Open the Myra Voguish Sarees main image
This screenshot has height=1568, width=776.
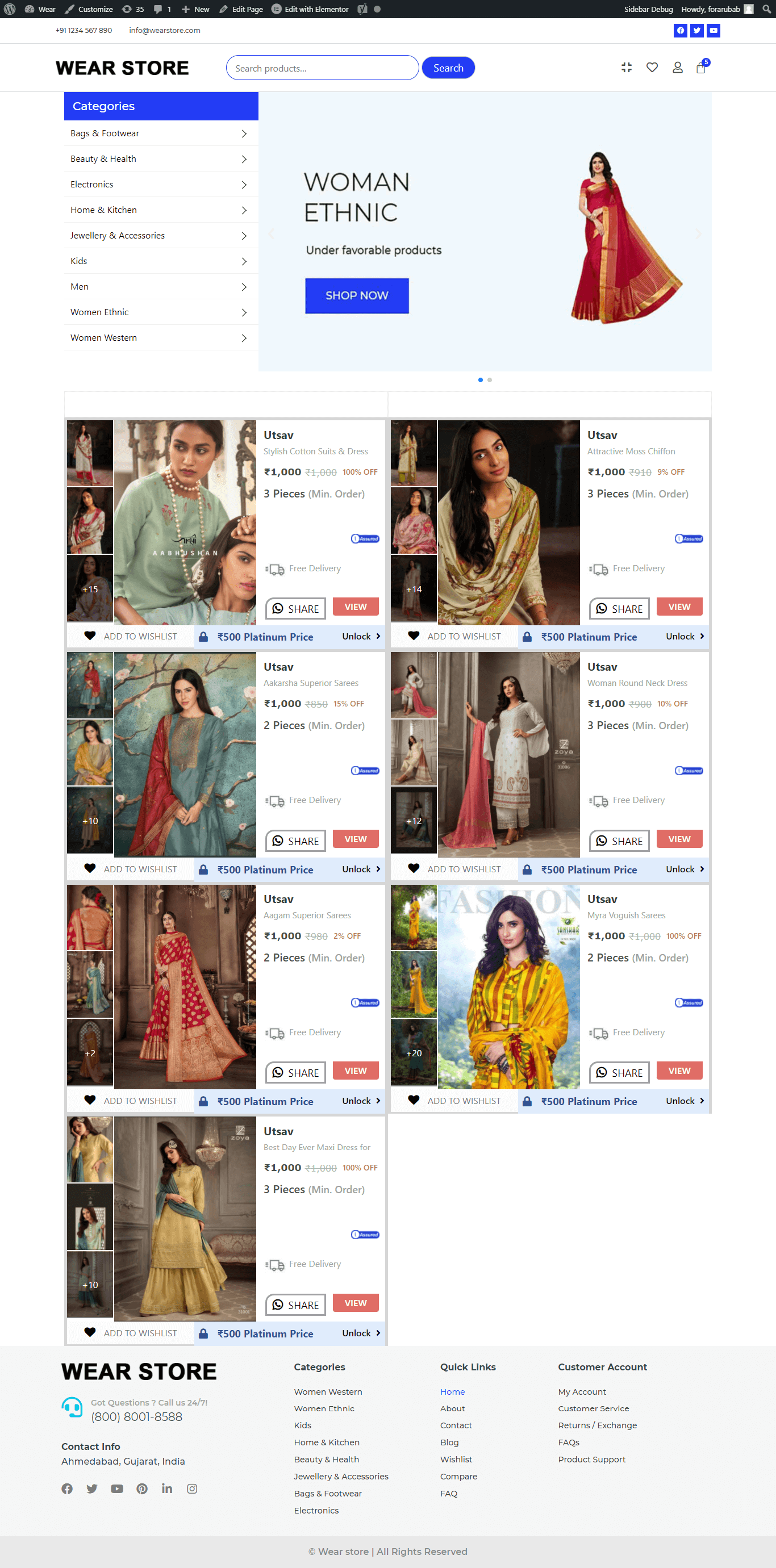[x=508, y=986]
